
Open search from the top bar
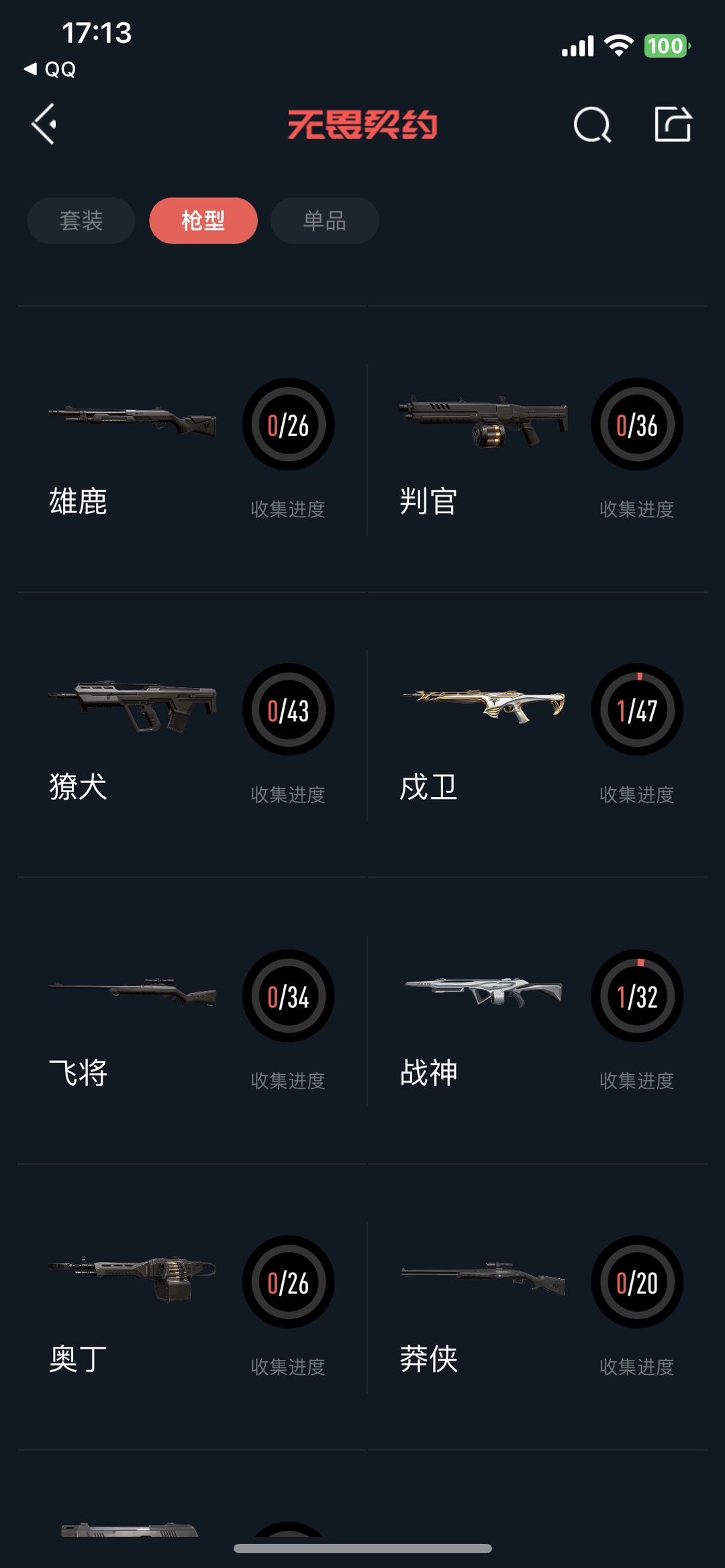tap(591, 124)
